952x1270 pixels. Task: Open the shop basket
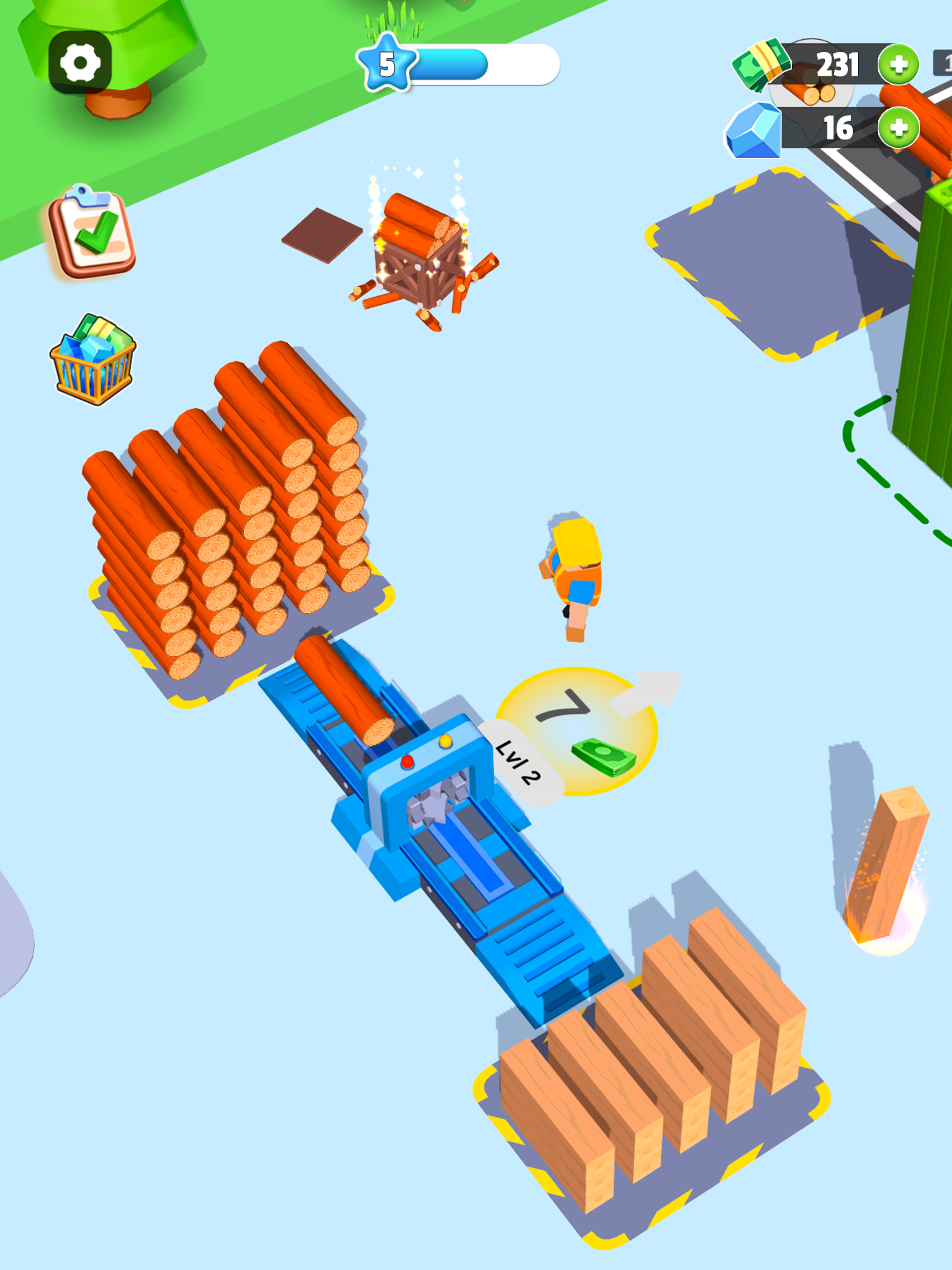pyautogui.click(x=92, y=361)
